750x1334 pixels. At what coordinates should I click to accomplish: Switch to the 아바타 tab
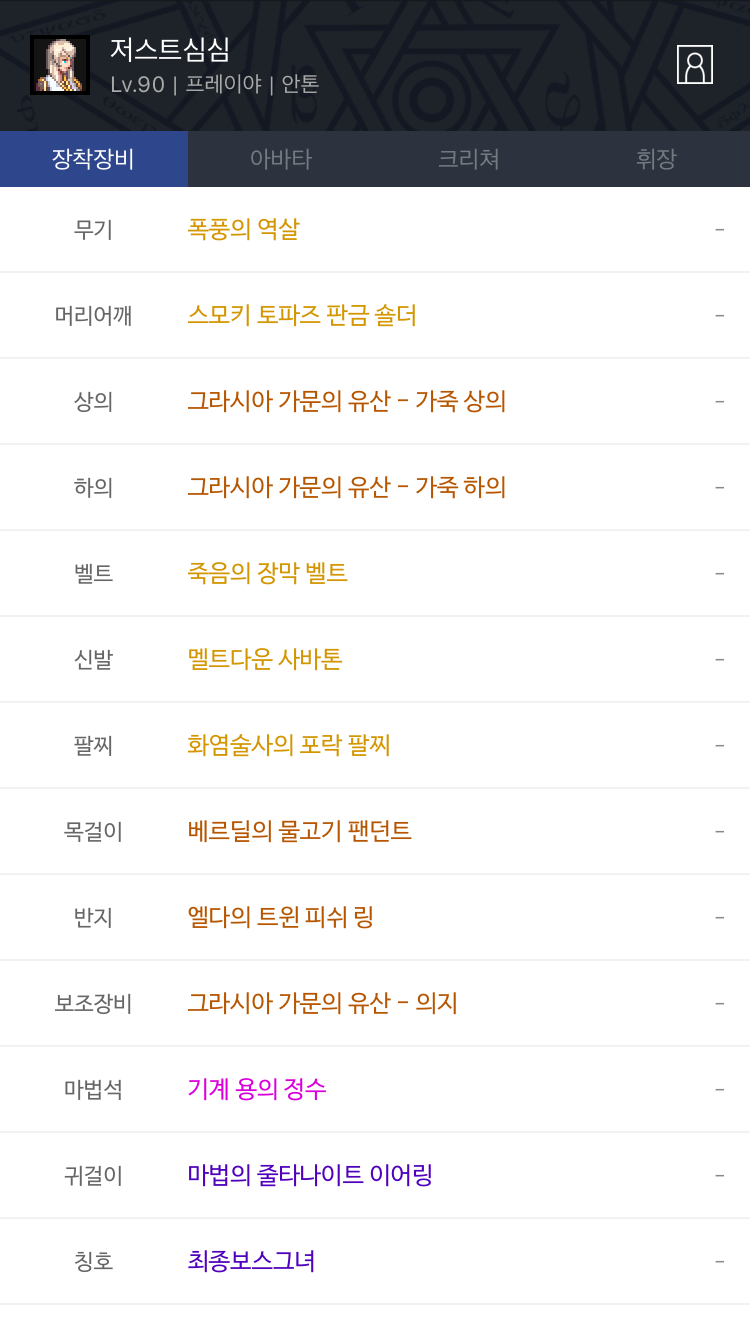pyautogui.click(x=281, y=159)
